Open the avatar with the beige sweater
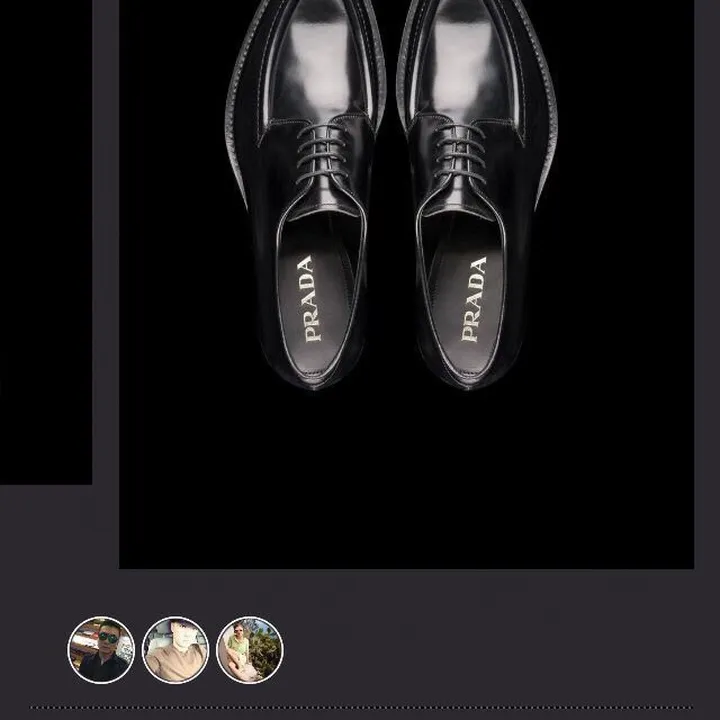Image resolution: width=720 pixels, height=720 pixels. tap(175, 650)
